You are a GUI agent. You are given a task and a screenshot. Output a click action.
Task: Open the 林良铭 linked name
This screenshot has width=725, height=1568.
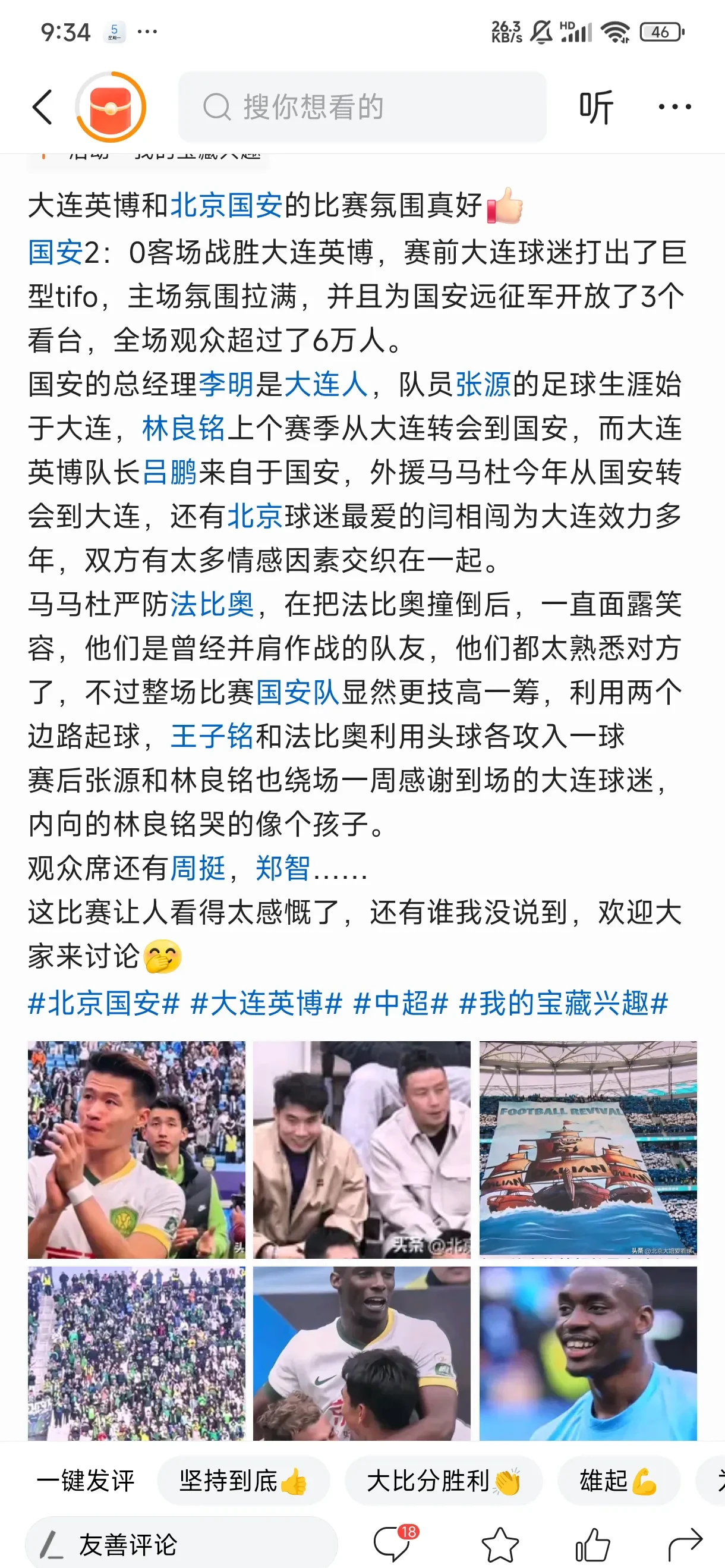pyautogui.click(x=184, y=428)
